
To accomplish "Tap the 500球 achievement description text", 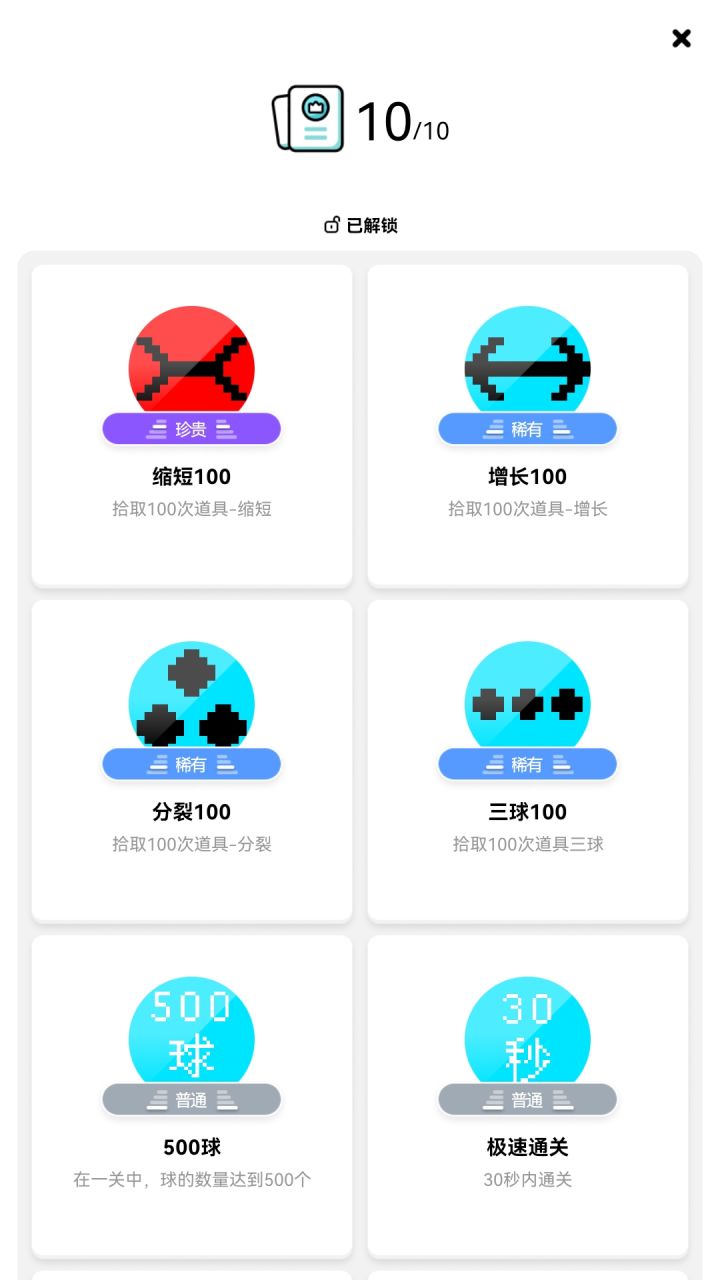I will [191, 1180].
